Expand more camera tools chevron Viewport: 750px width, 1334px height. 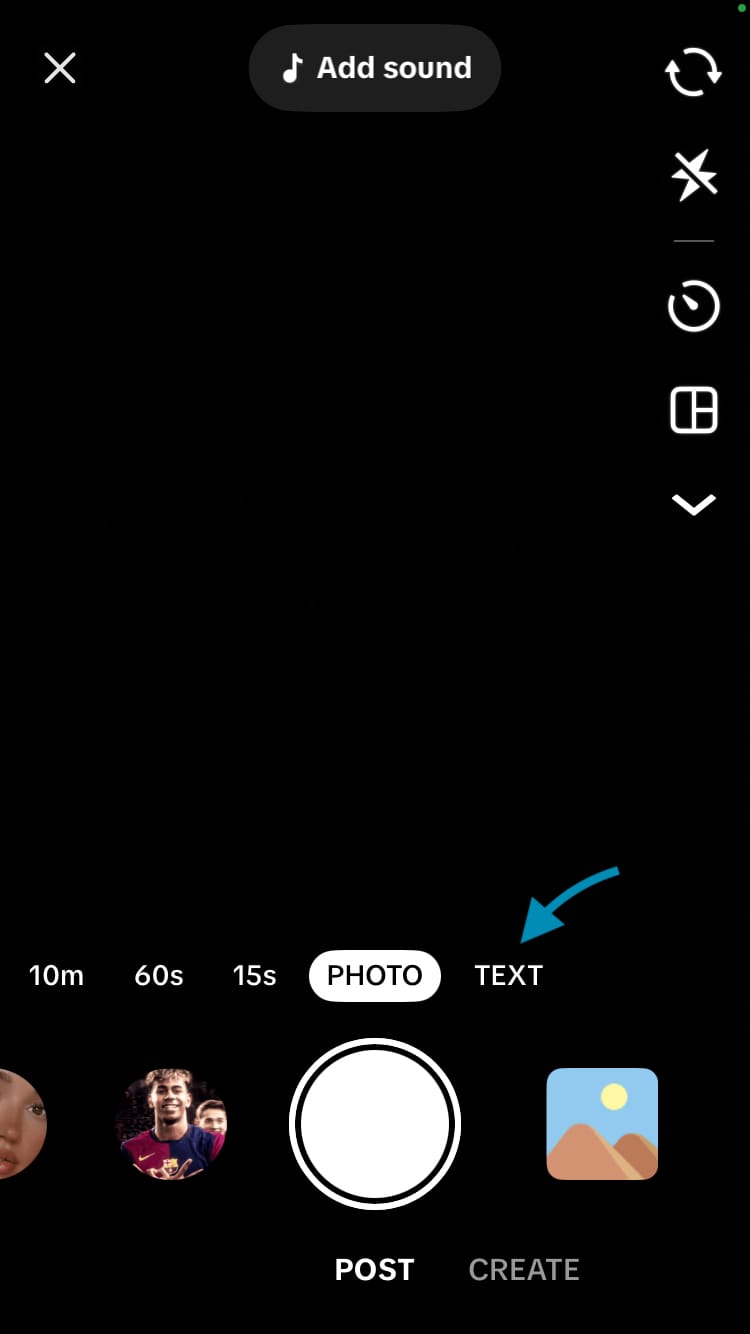[x=693, y=505]
